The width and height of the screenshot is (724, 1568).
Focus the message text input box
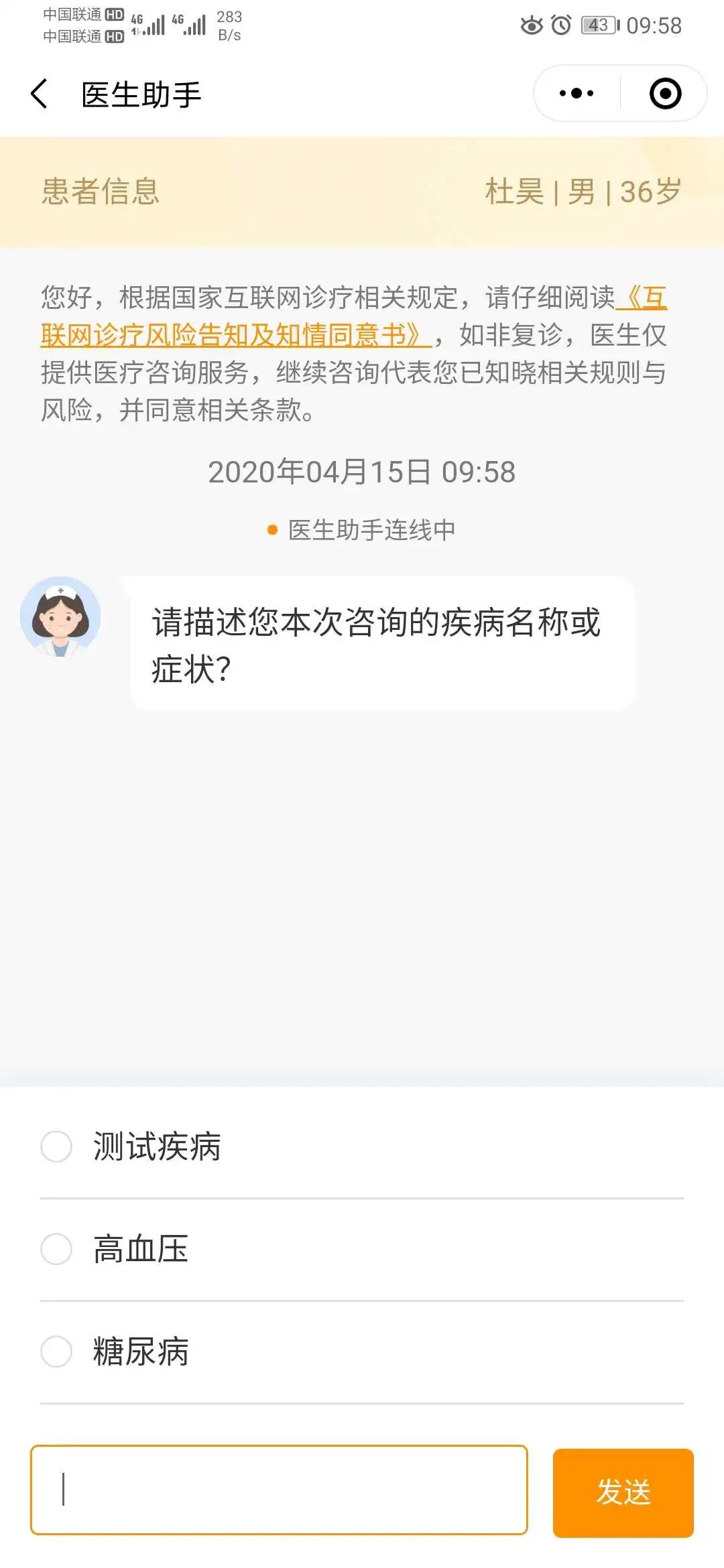pos(279,1490)
